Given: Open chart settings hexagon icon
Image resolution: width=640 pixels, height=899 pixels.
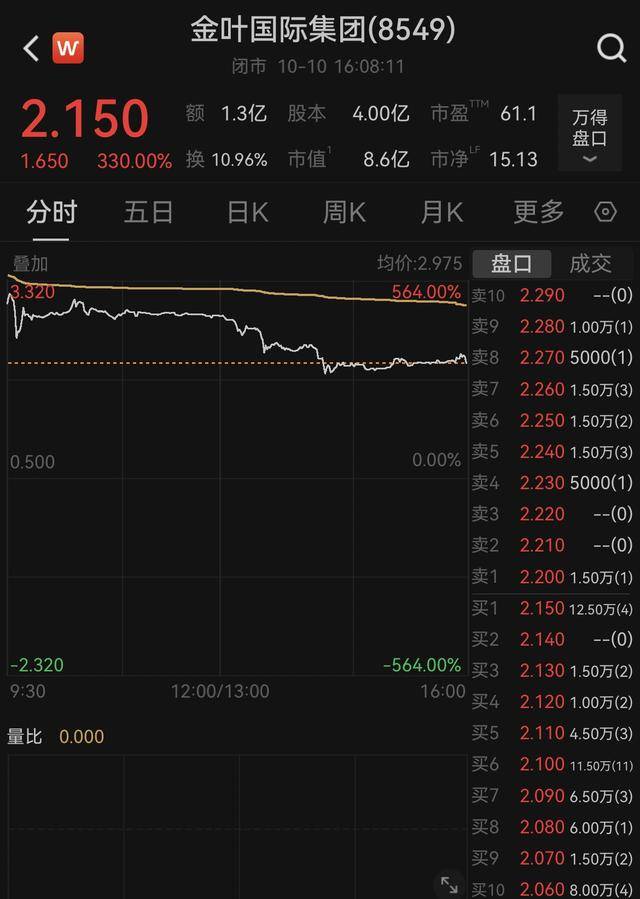Looking at the screenshot, I should [x=605, y=212].
